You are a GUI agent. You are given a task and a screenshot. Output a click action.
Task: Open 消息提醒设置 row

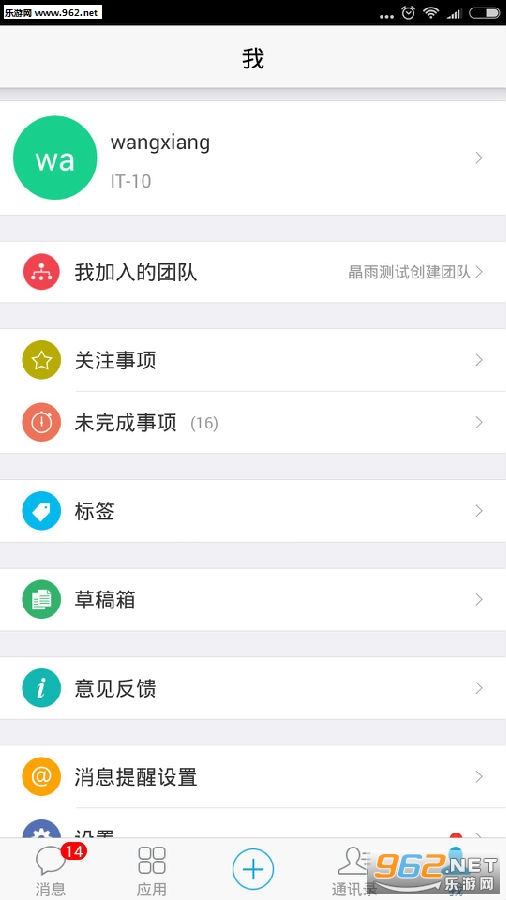253,777
